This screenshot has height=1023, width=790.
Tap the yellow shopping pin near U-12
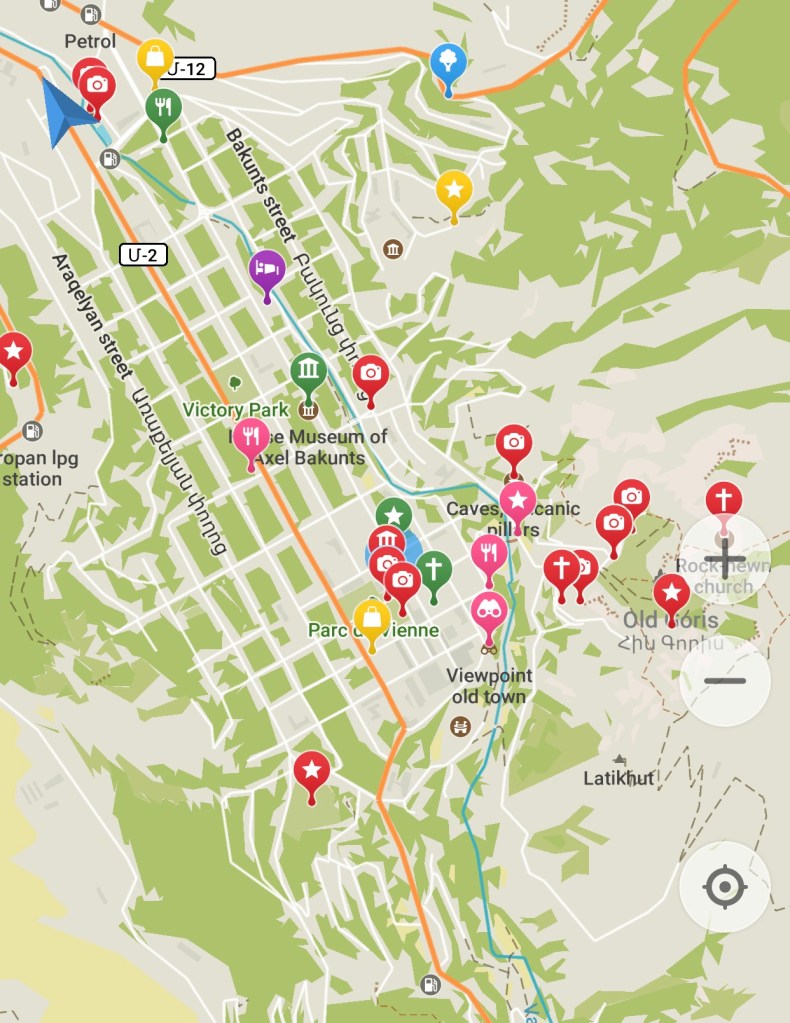pos(155,57)
